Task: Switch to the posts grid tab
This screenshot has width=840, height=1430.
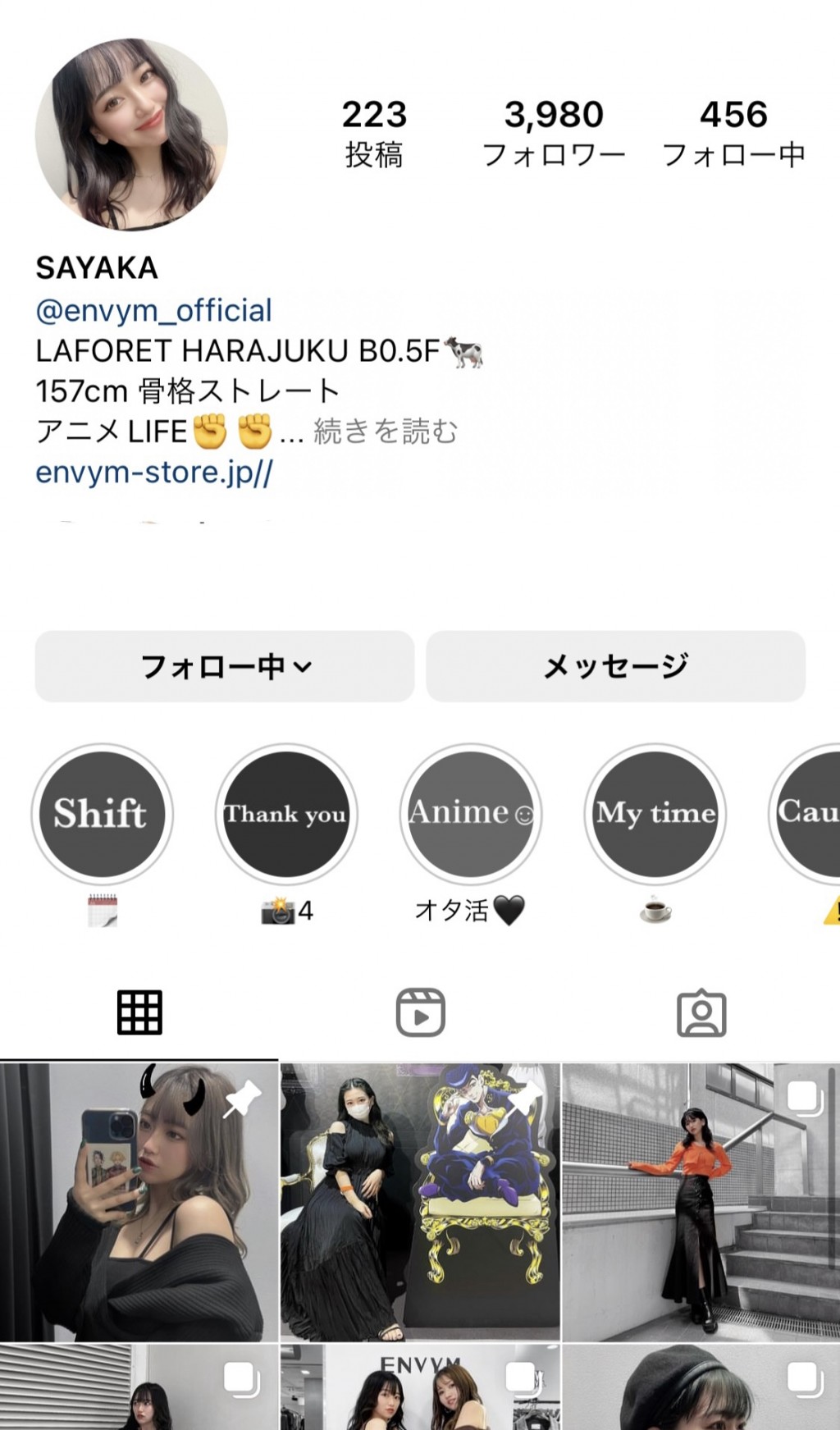Action: pos(139,1012)
